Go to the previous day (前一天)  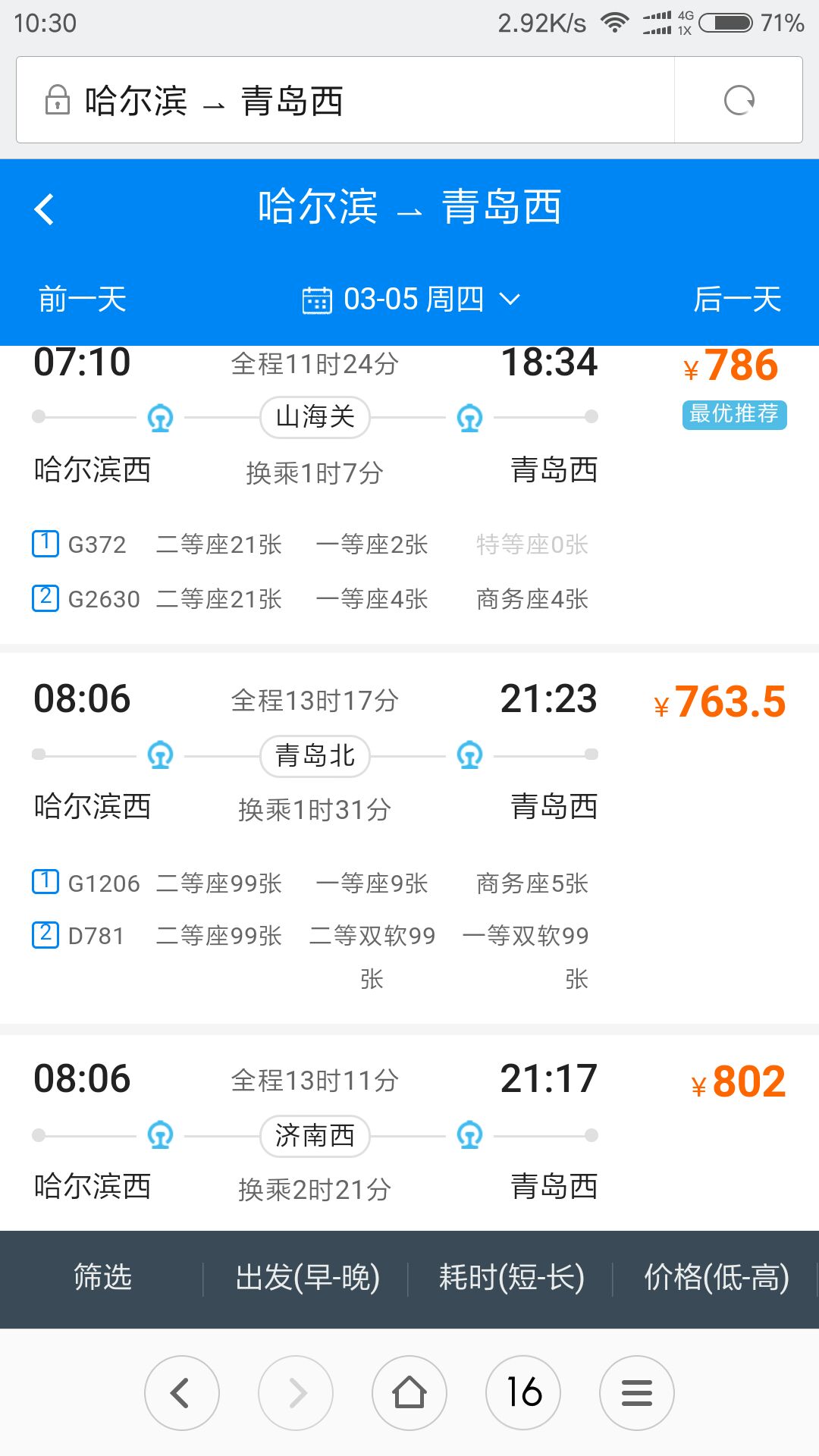coord(82,300)
